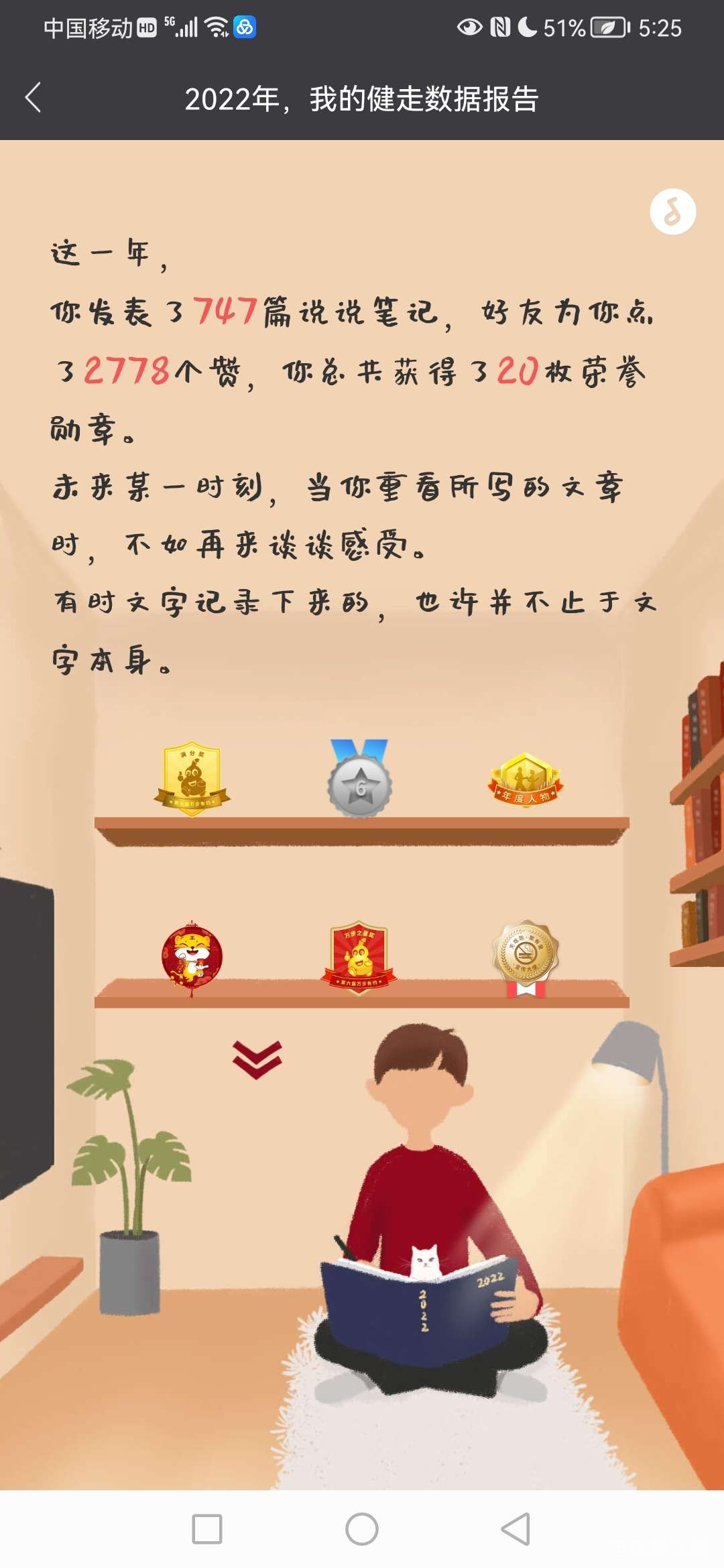The image size is (724, 1568).
Task: Tap the red double-chevron down arrow
Action: coord(257,1059)
